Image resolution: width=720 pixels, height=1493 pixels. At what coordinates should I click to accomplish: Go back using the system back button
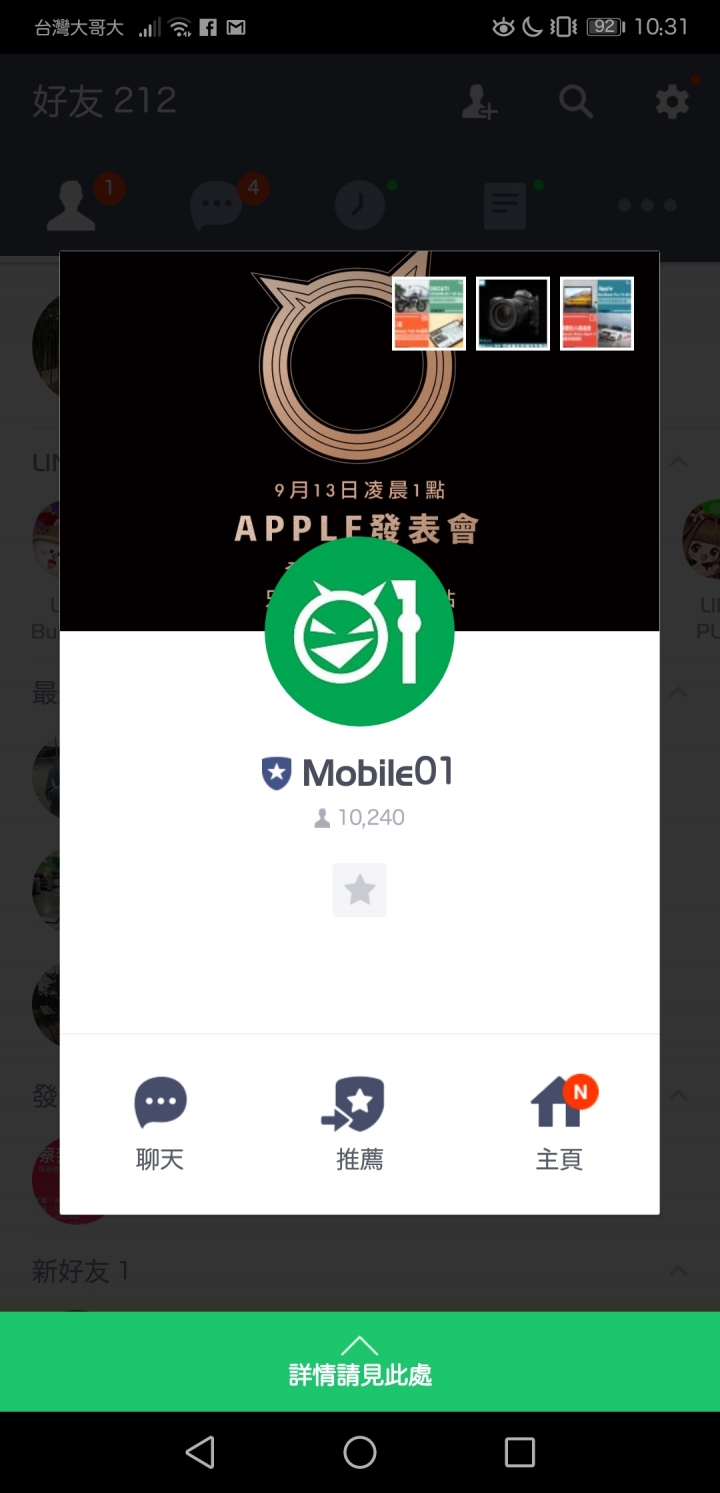click(200, 1452)
